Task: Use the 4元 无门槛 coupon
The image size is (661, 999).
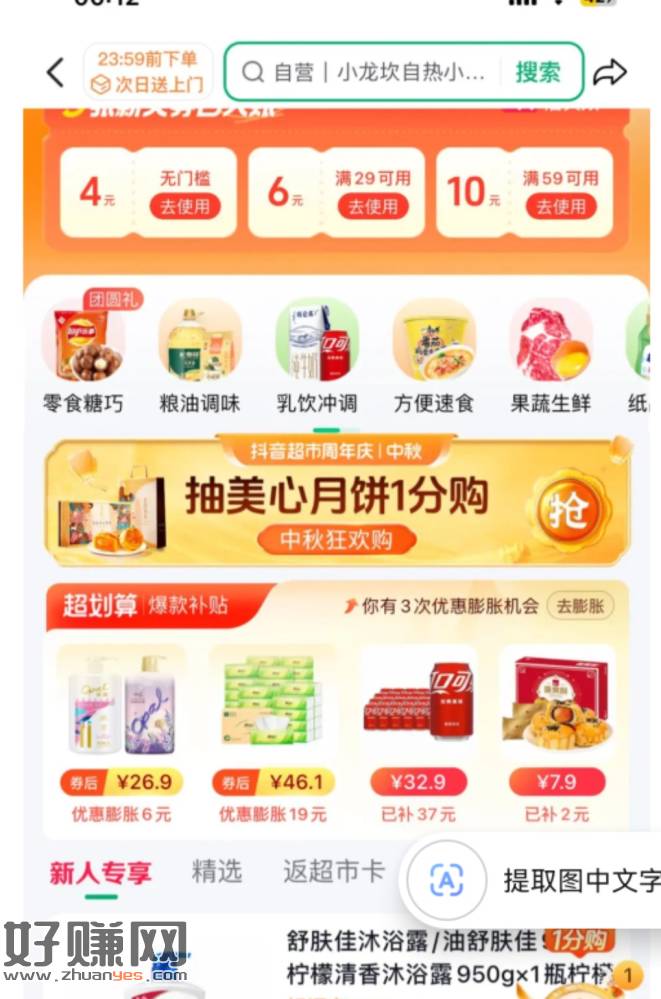Action: (x=185, y=207)
